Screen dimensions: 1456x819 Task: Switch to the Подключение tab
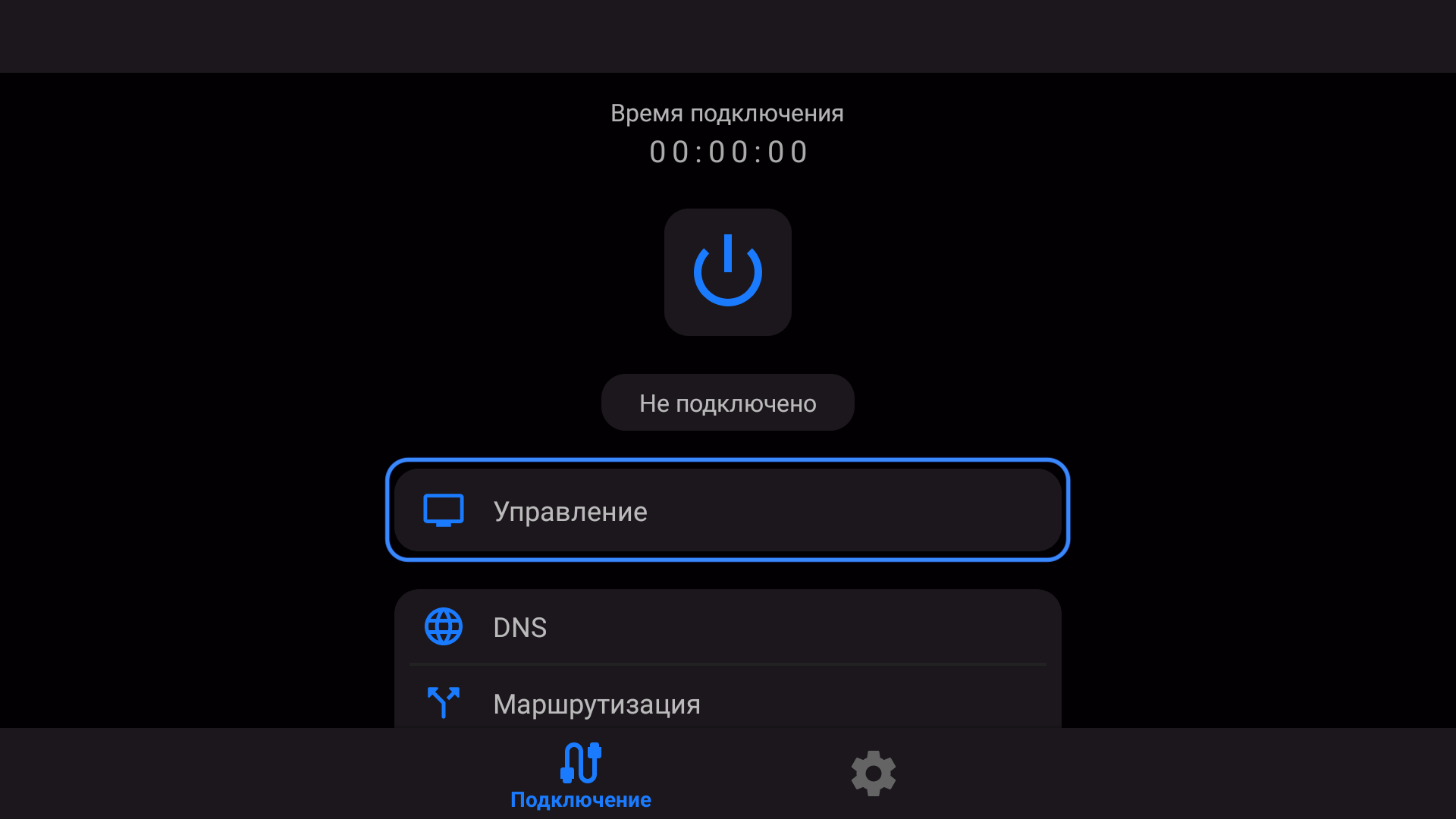coord(581,775)
